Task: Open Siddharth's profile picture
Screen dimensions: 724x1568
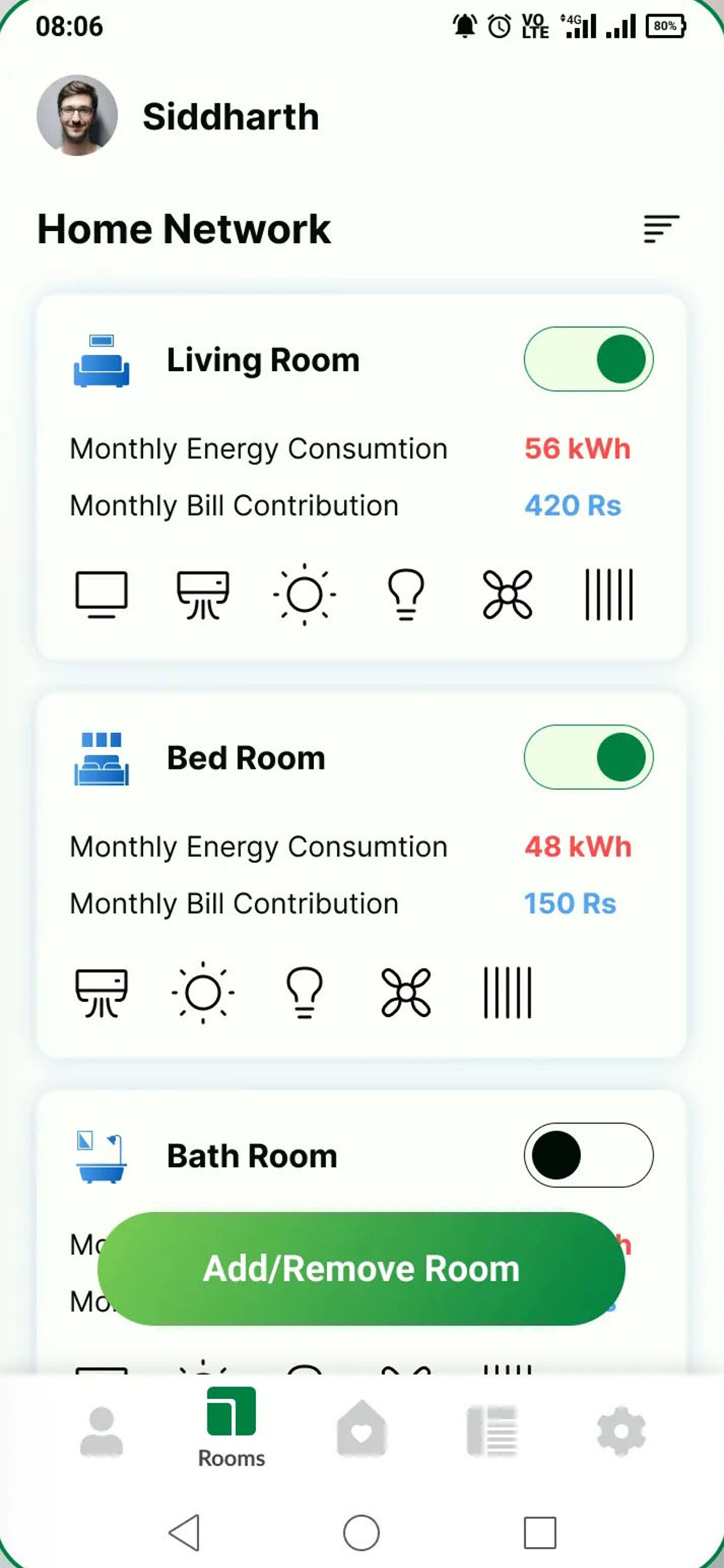Action: point(77,115)
